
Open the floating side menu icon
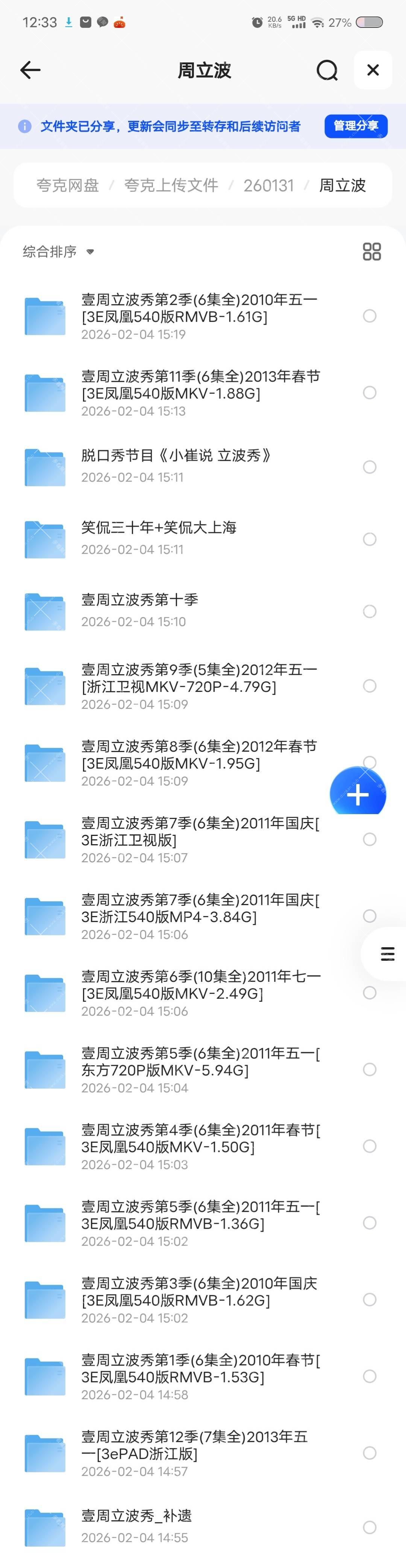point(387,954)
